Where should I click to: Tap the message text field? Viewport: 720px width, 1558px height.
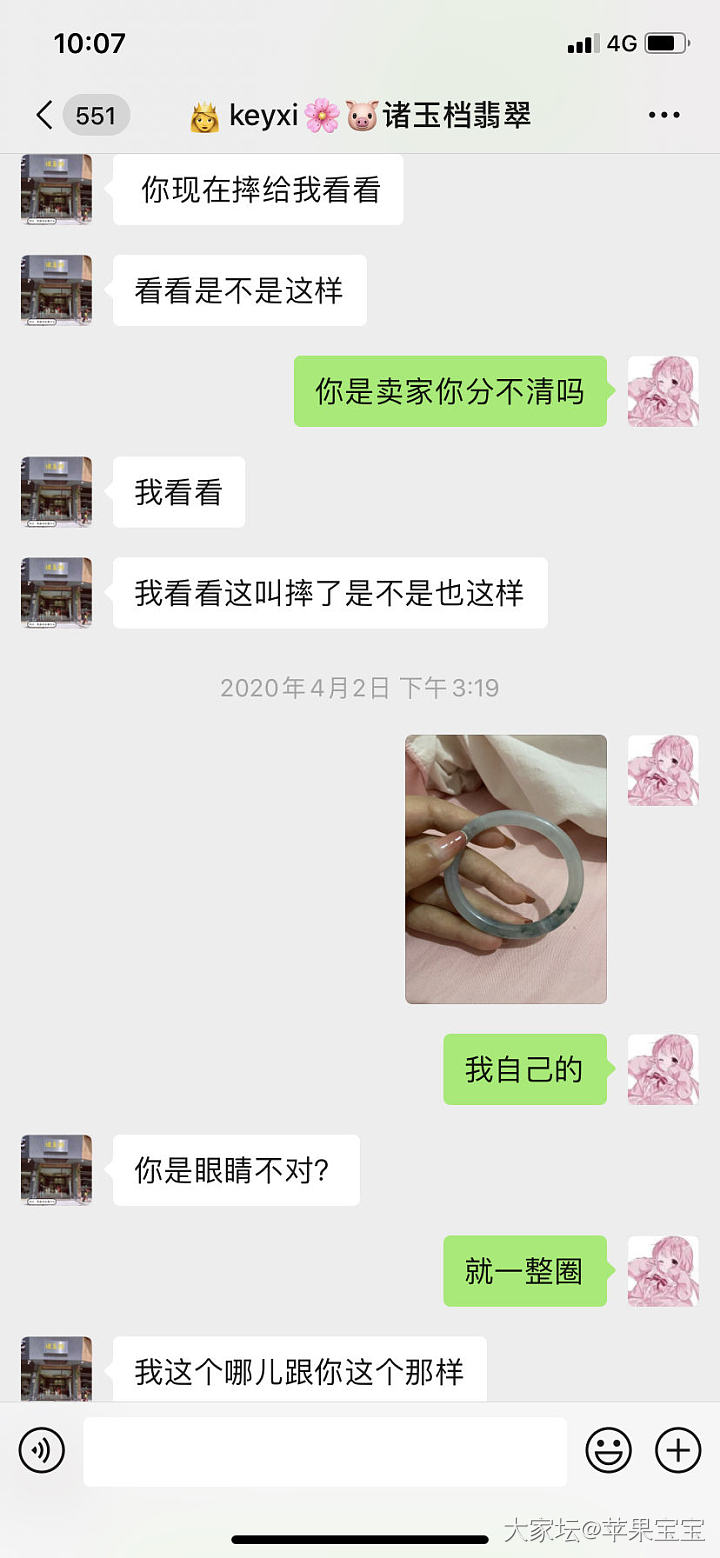[x=325, y=1451]
